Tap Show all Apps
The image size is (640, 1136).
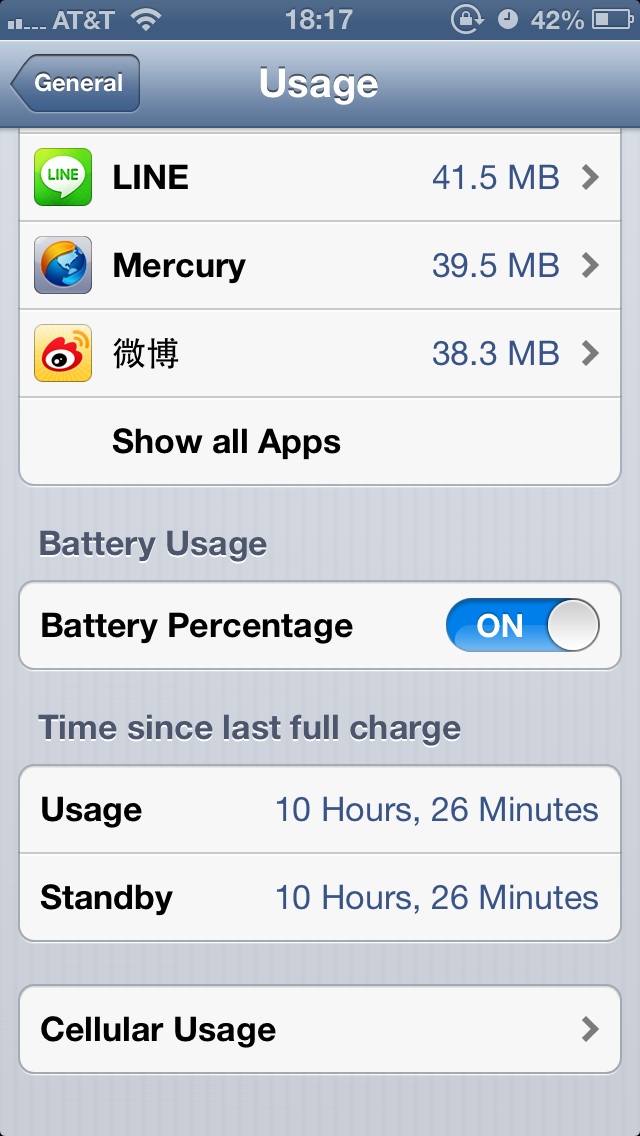point(320,441)
